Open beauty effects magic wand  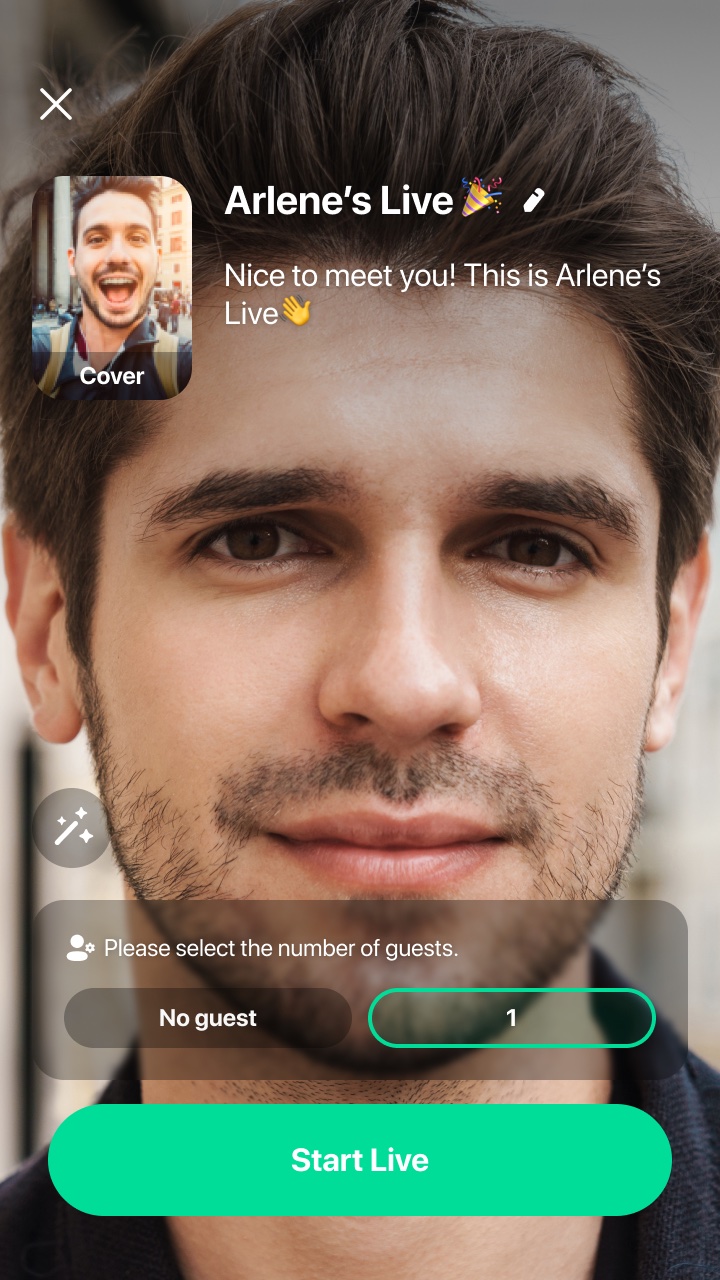[72, 828]
